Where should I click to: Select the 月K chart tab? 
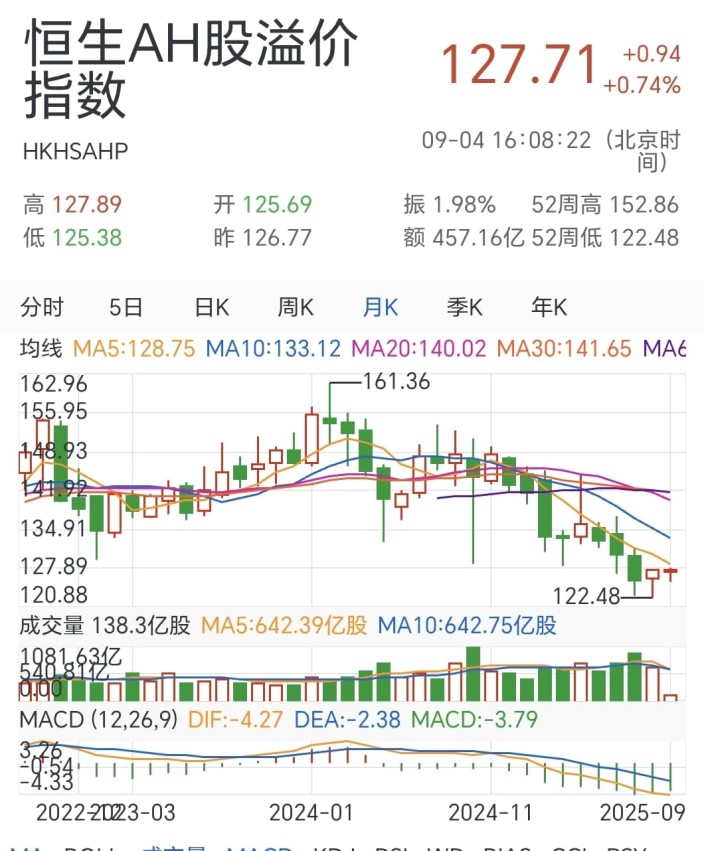[380, 308]
